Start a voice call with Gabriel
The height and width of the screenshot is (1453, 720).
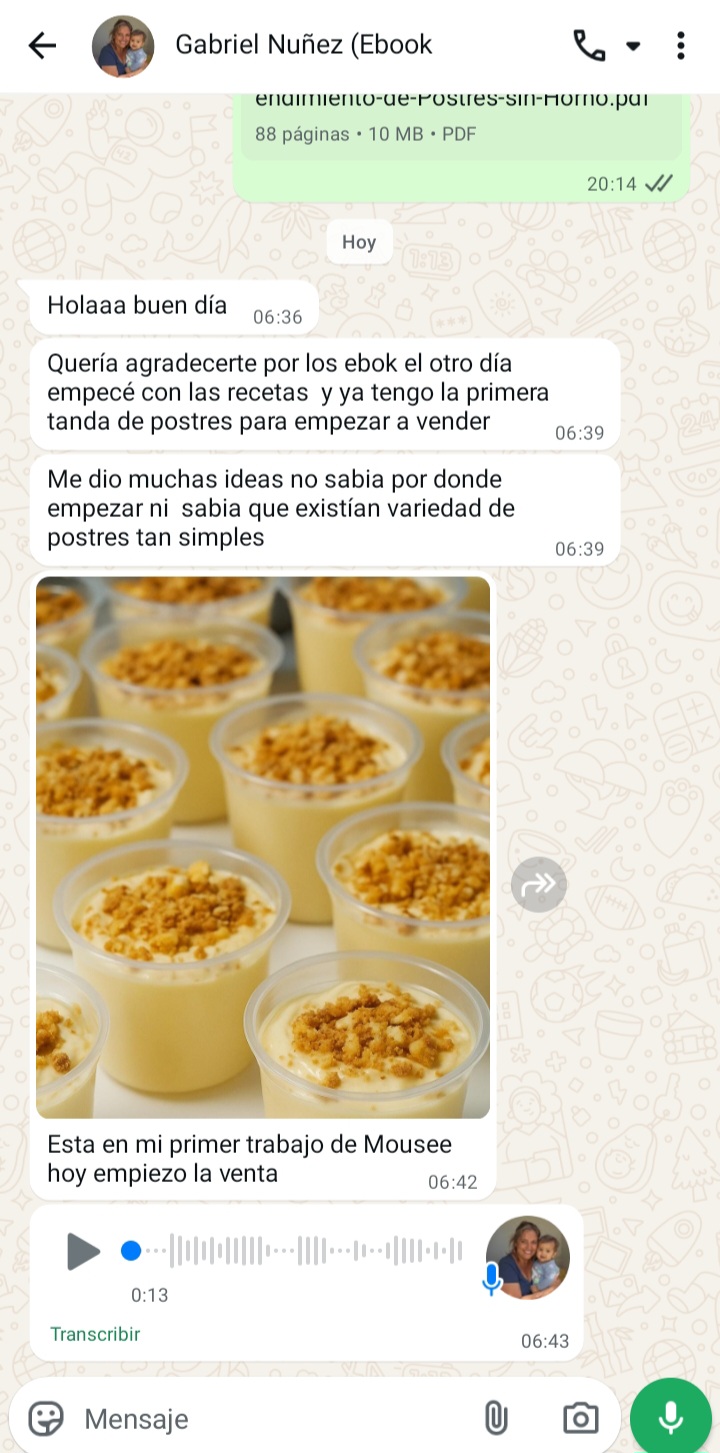589,46
